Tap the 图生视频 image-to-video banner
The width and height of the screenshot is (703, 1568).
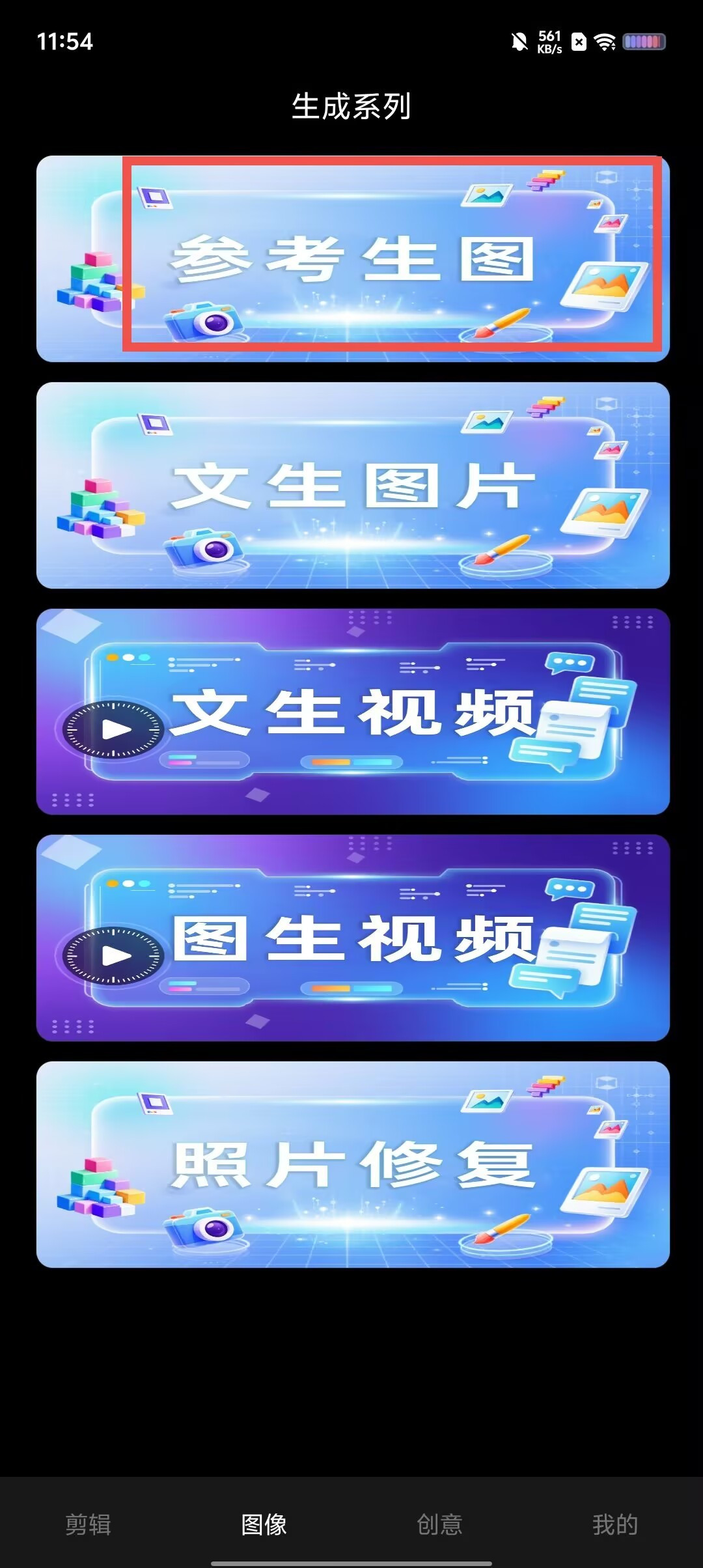(x=351, y=934)
